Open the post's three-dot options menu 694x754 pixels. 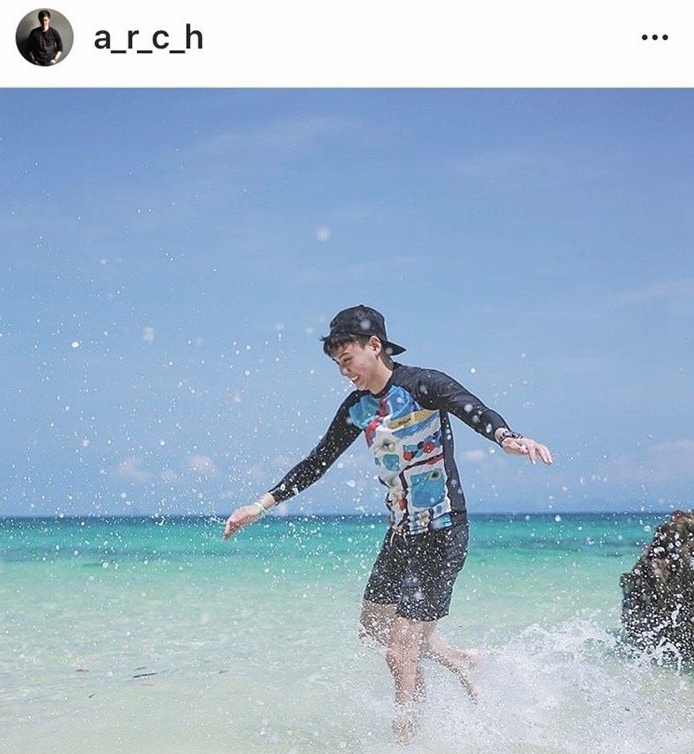654,38
